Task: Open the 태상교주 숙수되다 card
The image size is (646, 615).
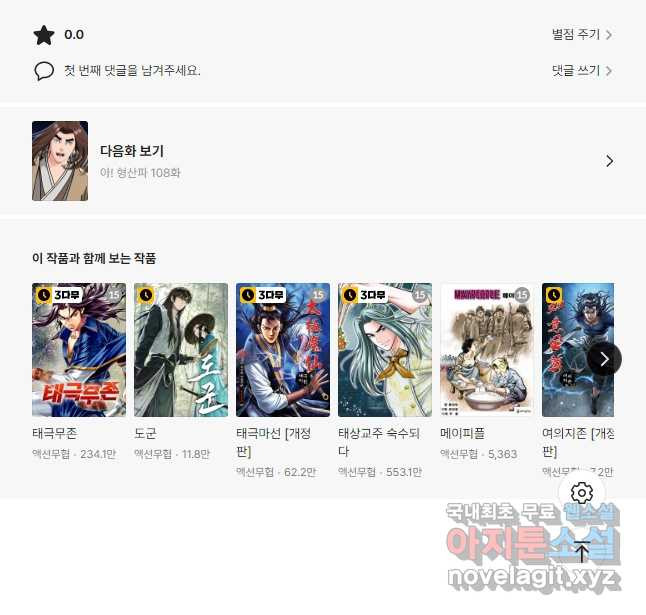Action: coord(385,350)
